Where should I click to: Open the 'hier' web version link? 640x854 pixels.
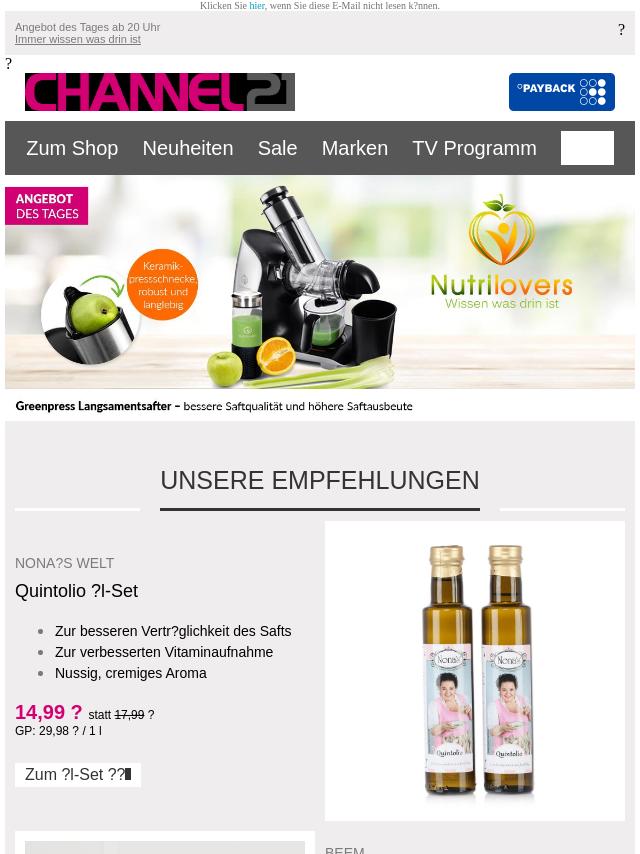coord(257,6)
